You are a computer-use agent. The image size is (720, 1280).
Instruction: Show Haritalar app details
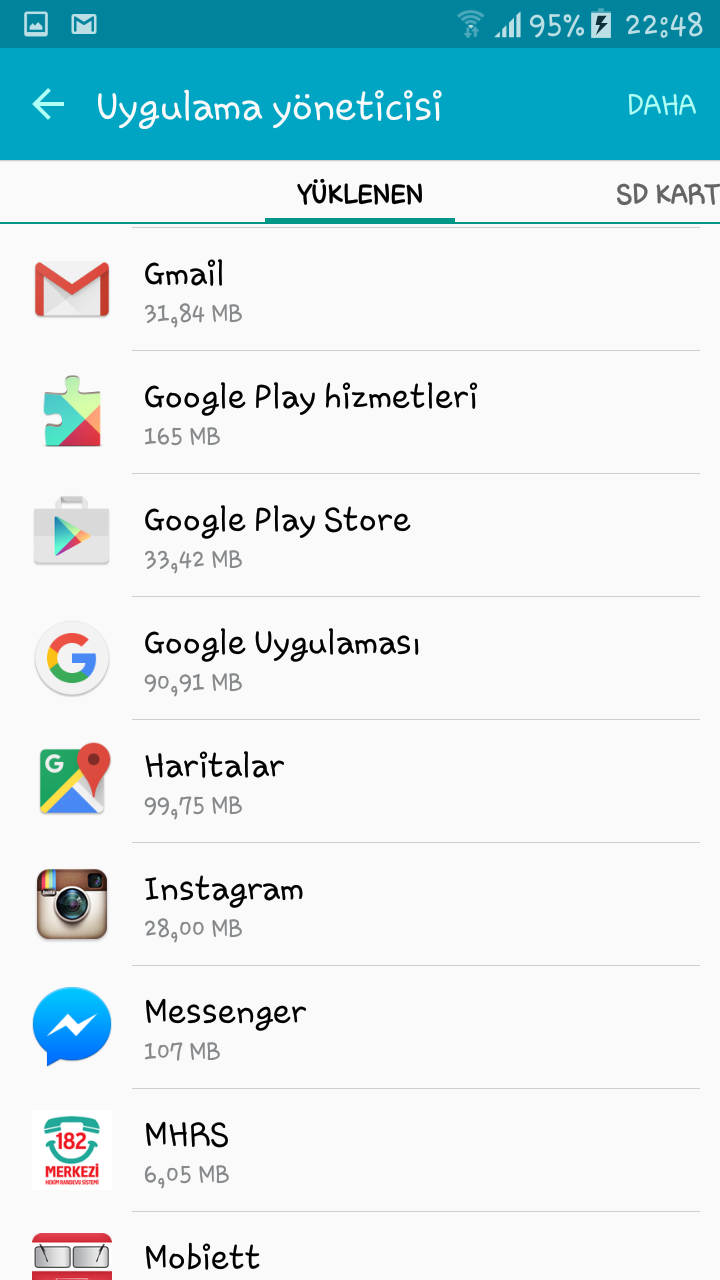360,781
